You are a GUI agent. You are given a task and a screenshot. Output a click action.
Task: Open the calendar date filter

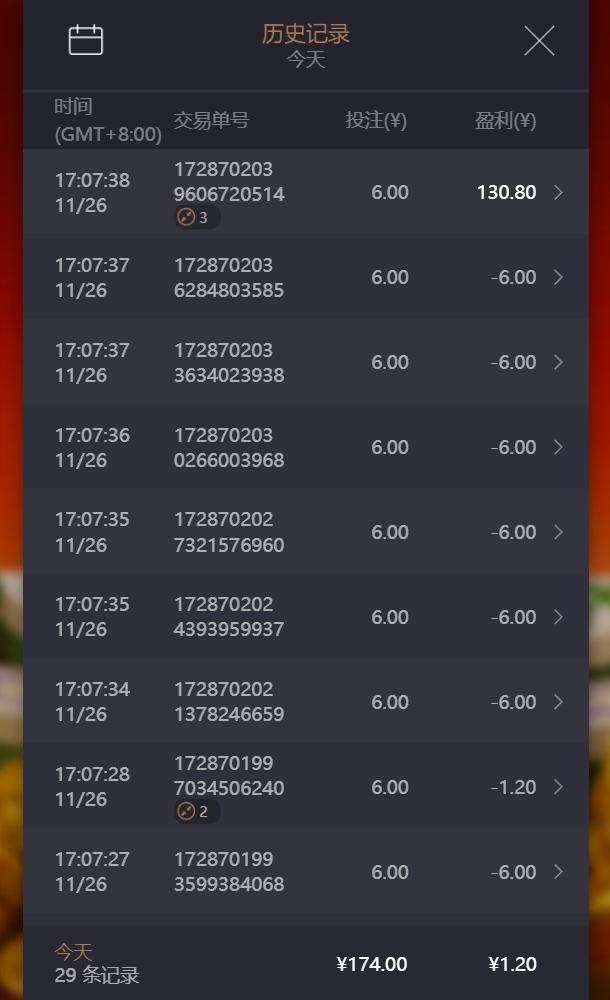86,40
